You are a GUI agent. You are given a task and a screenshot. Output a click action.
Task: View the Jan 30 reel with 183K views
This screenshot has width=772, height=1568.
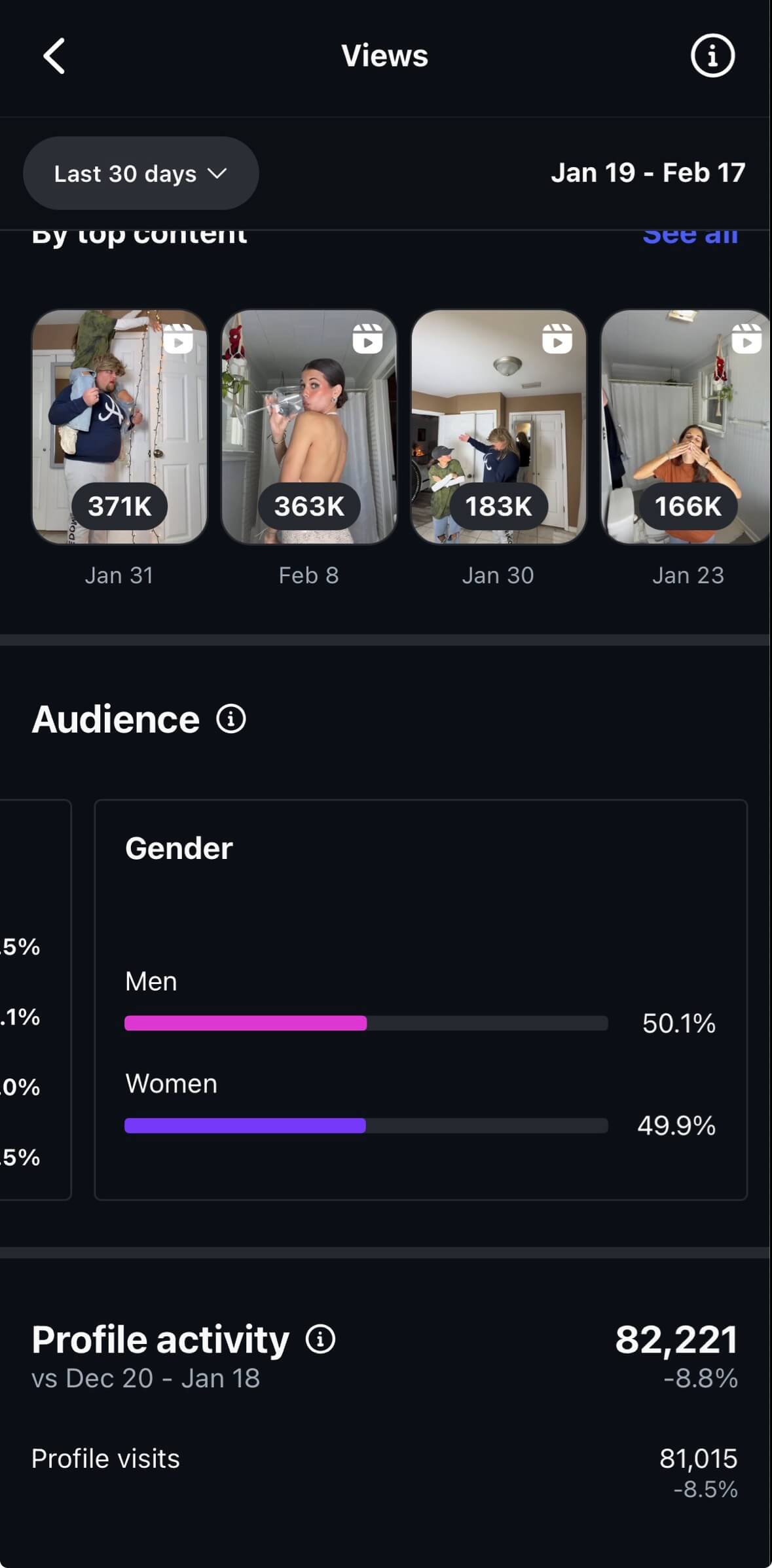498,427
